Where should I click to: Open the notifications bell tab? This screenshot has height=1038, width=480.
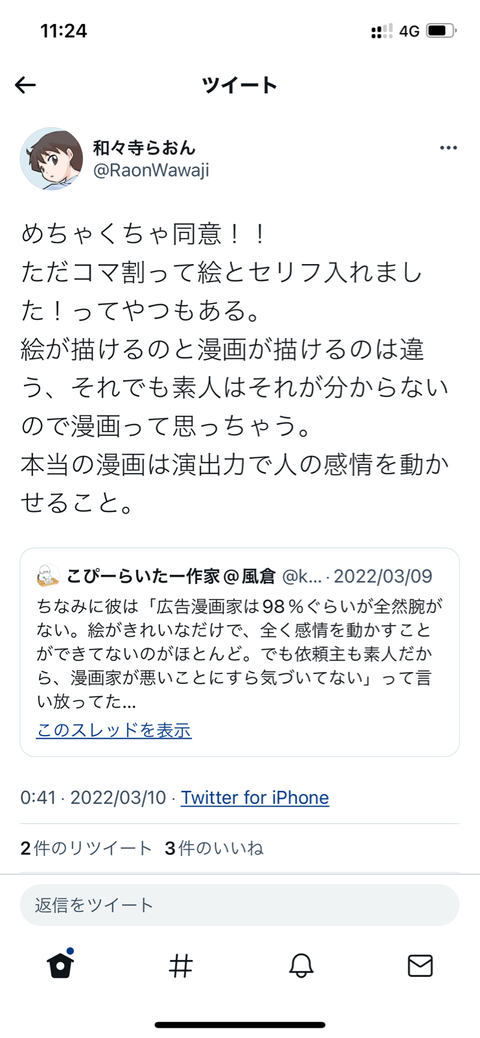[x=301, y=967]
